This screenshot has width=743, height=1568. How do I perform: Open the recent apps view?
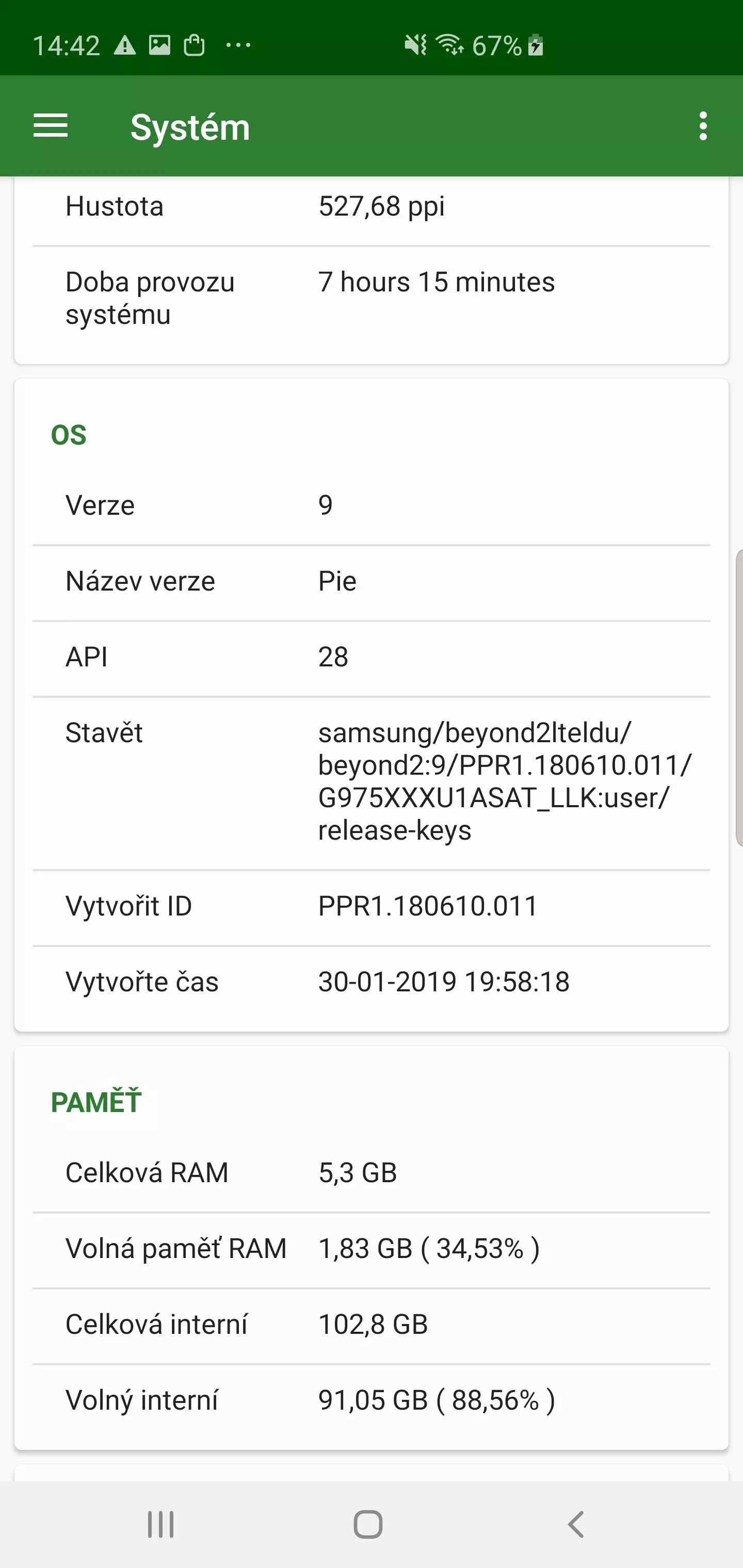161,1524
